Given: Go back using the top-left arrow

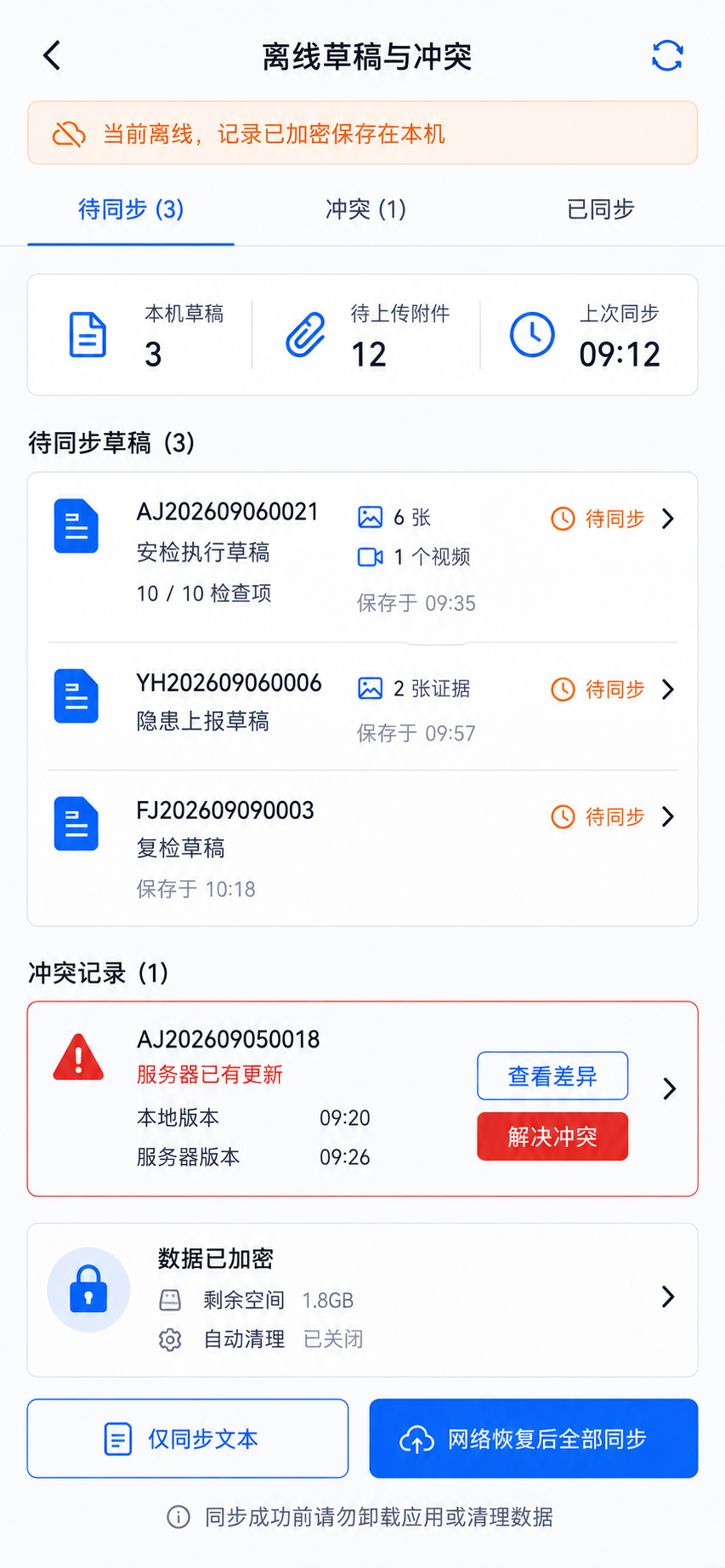Looking at the screenshot, I should point(52,56).
